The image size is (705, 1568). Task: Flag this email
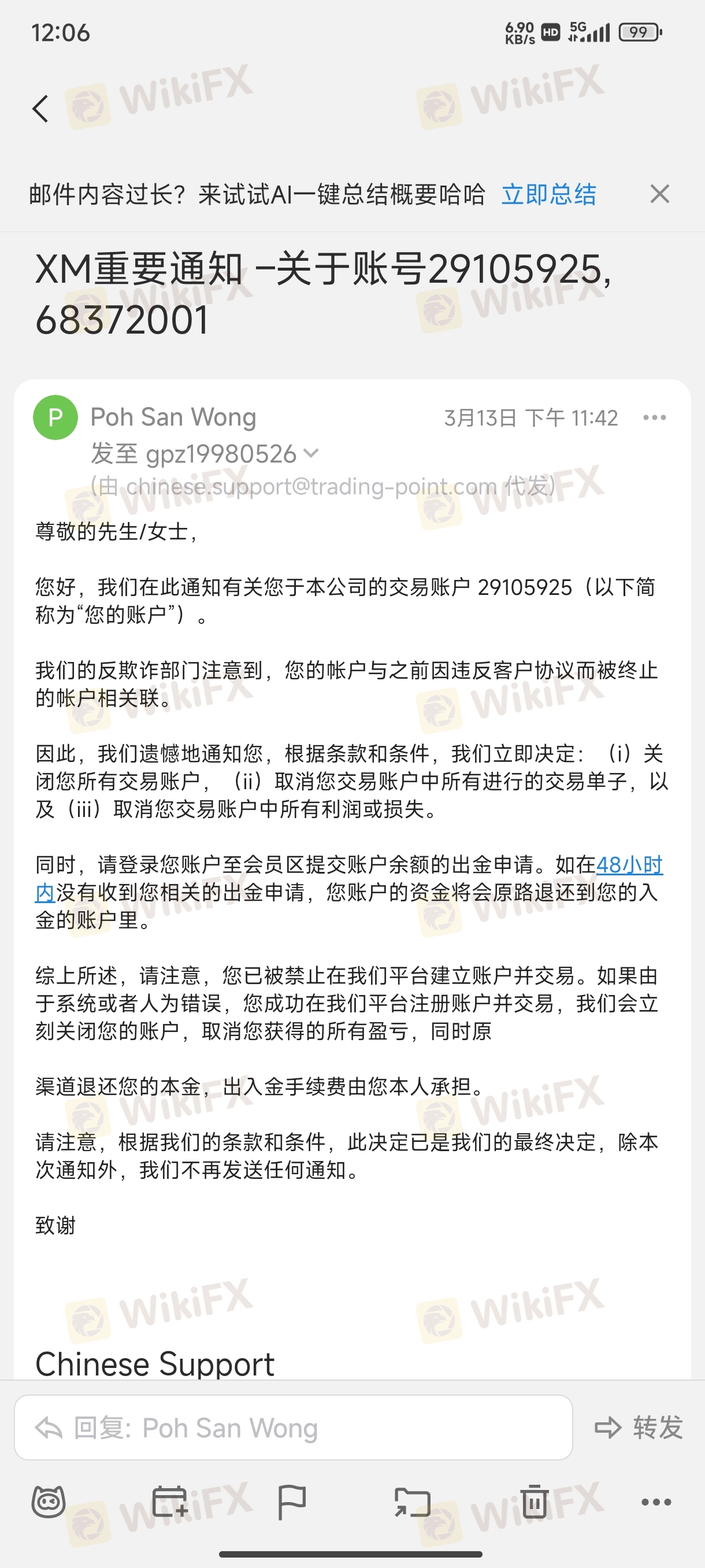pos(291,1502)
